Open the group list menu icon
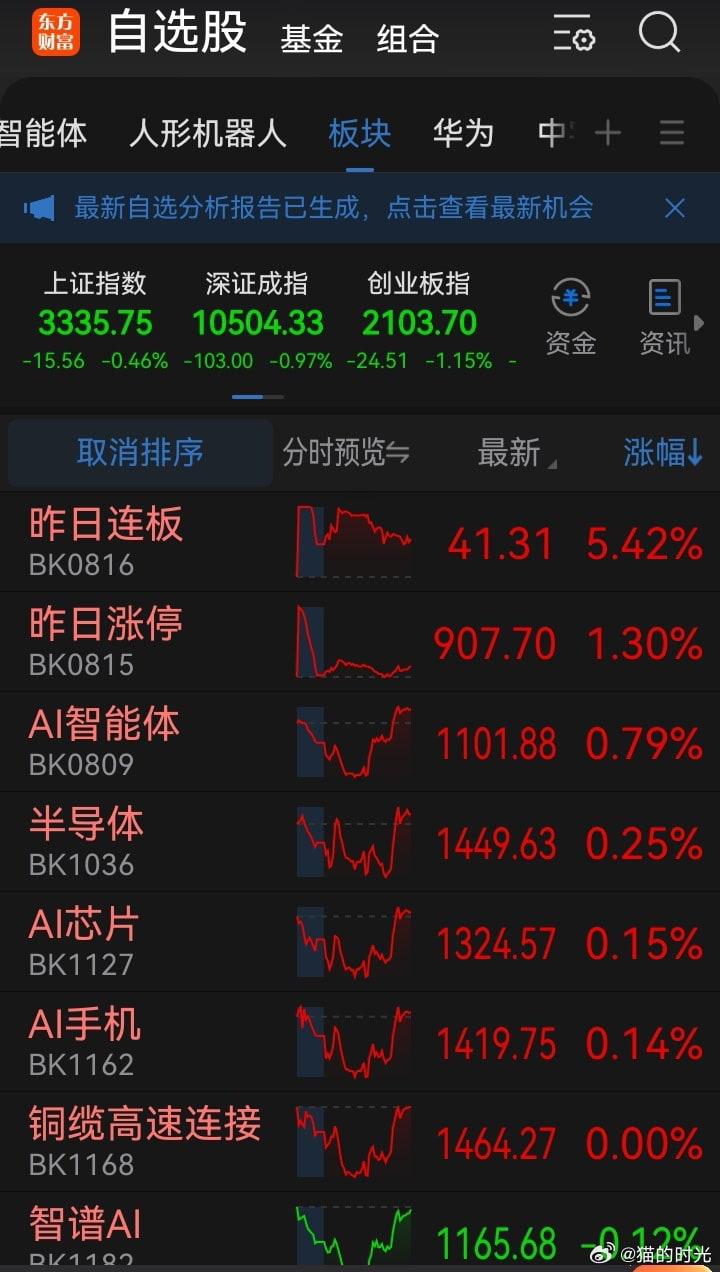The width and height of the screenshot is (720, 1272). [672, 133]
